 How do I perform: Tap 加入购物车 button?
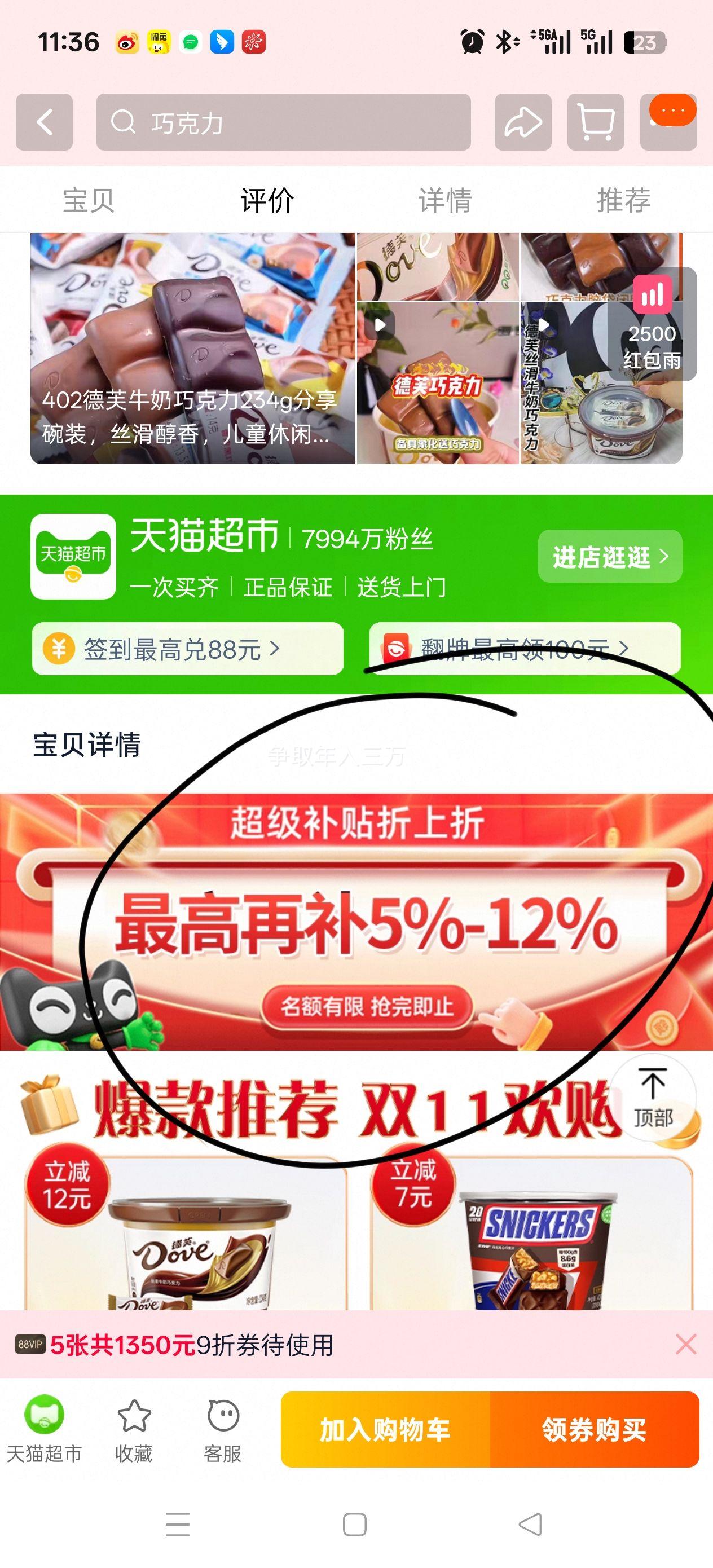tap(385, 1430)
